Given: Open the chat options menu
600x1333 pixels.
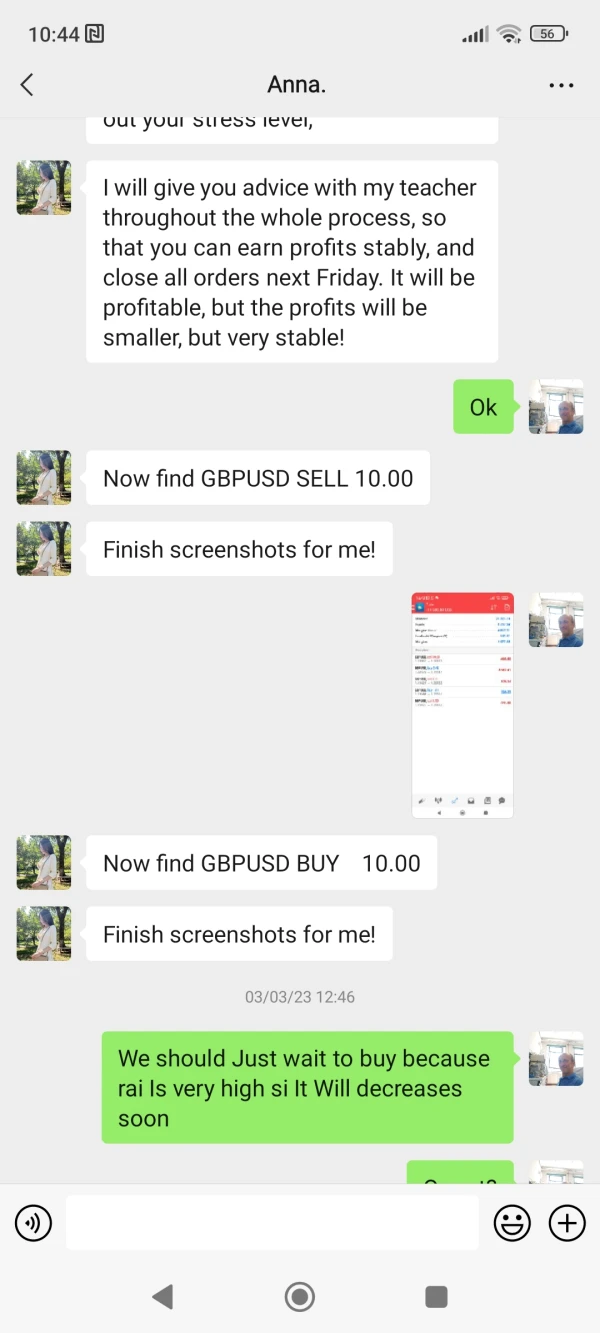Looking at the screenshot, I should (x=561, y=86).
